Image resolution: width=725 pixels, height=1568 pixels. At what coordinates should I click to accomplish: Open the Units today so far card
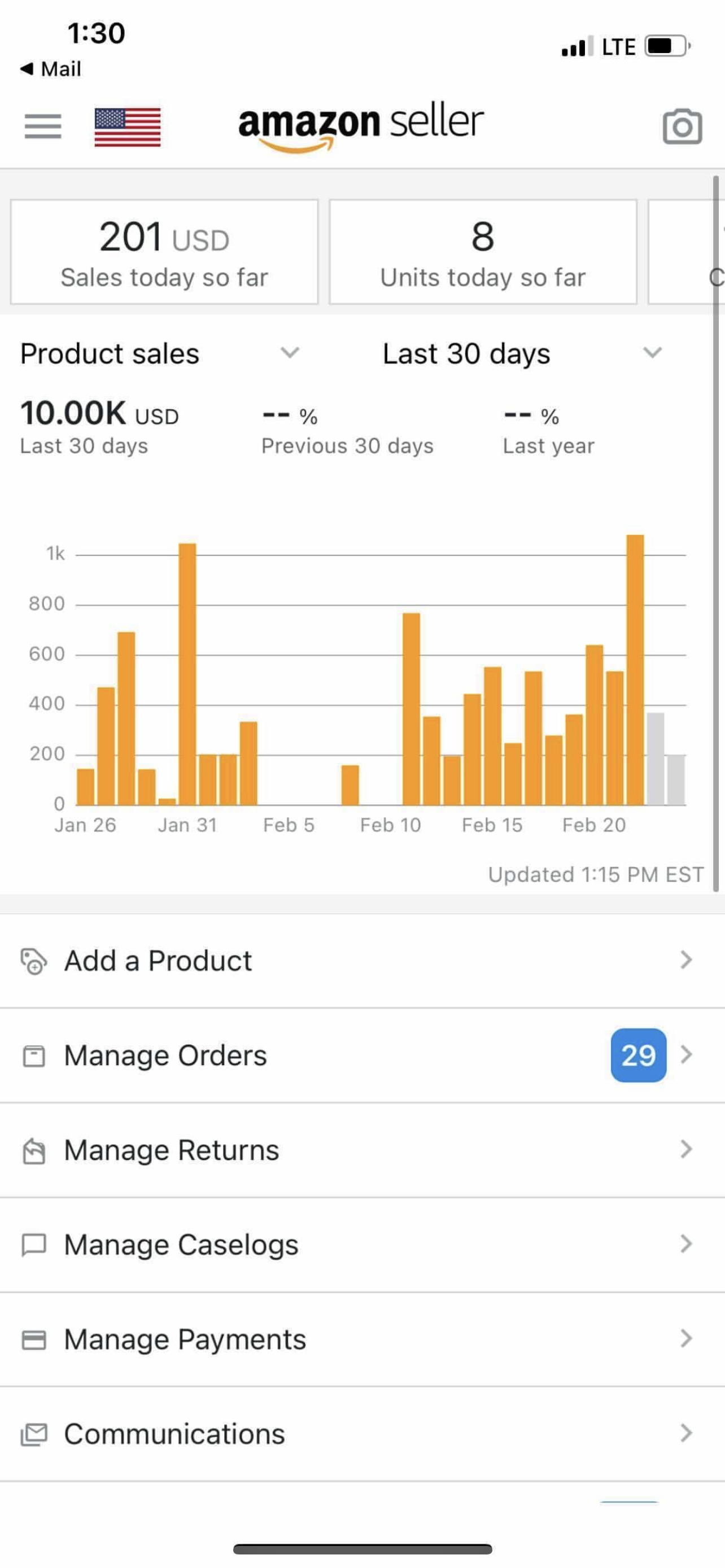click(483, 252)
